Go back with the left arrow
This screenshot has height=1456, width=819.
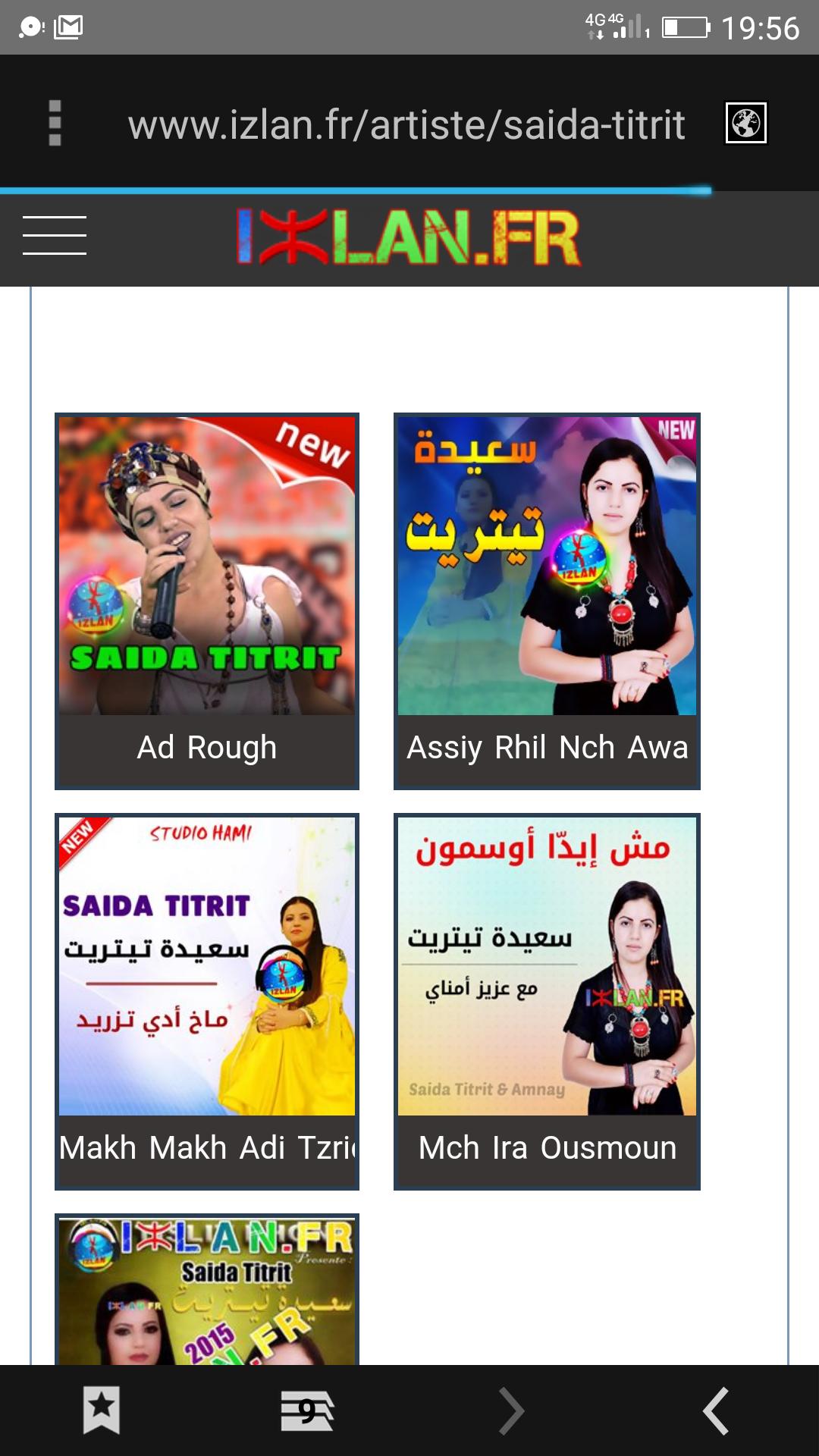716,1410
